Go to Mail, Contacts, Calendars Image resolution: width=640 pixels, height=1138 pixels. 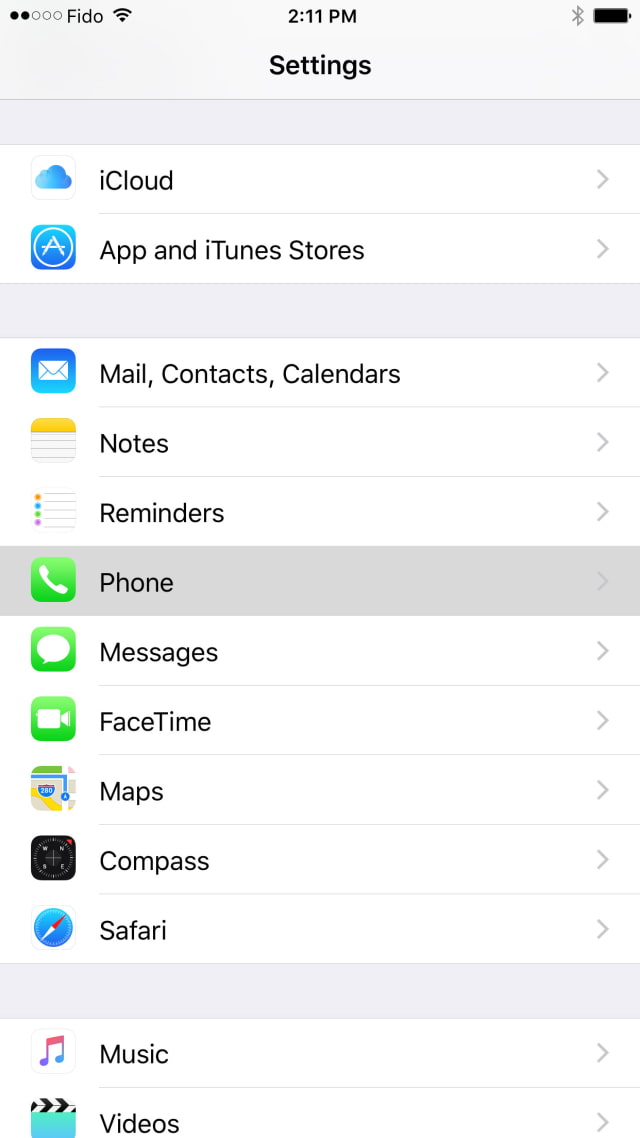(320, 373)
